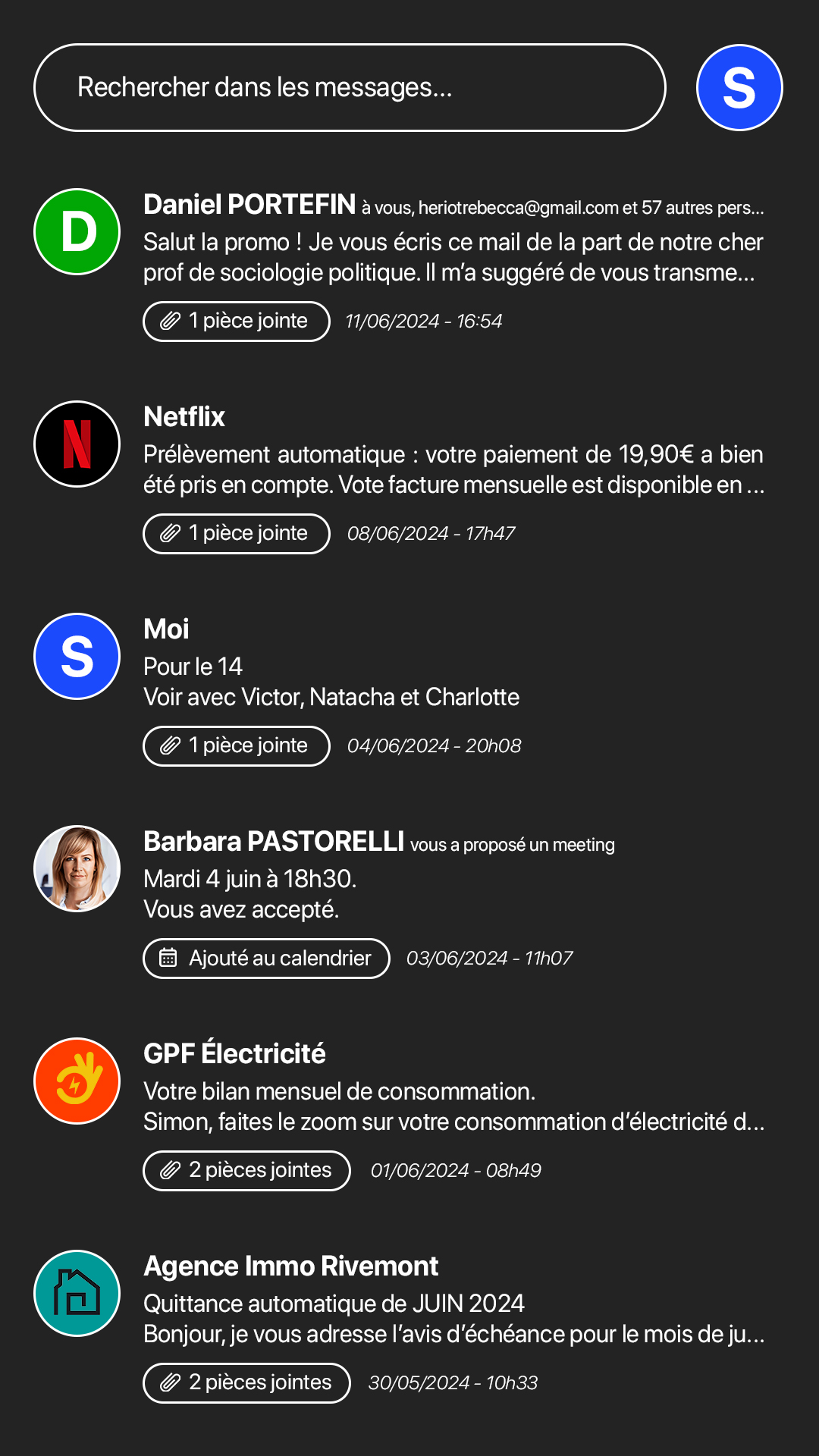This screenshot has height=1456, width=819.
Task: Open Barbara PASTORELLI's meeting invitation
Action: point(409,902)
